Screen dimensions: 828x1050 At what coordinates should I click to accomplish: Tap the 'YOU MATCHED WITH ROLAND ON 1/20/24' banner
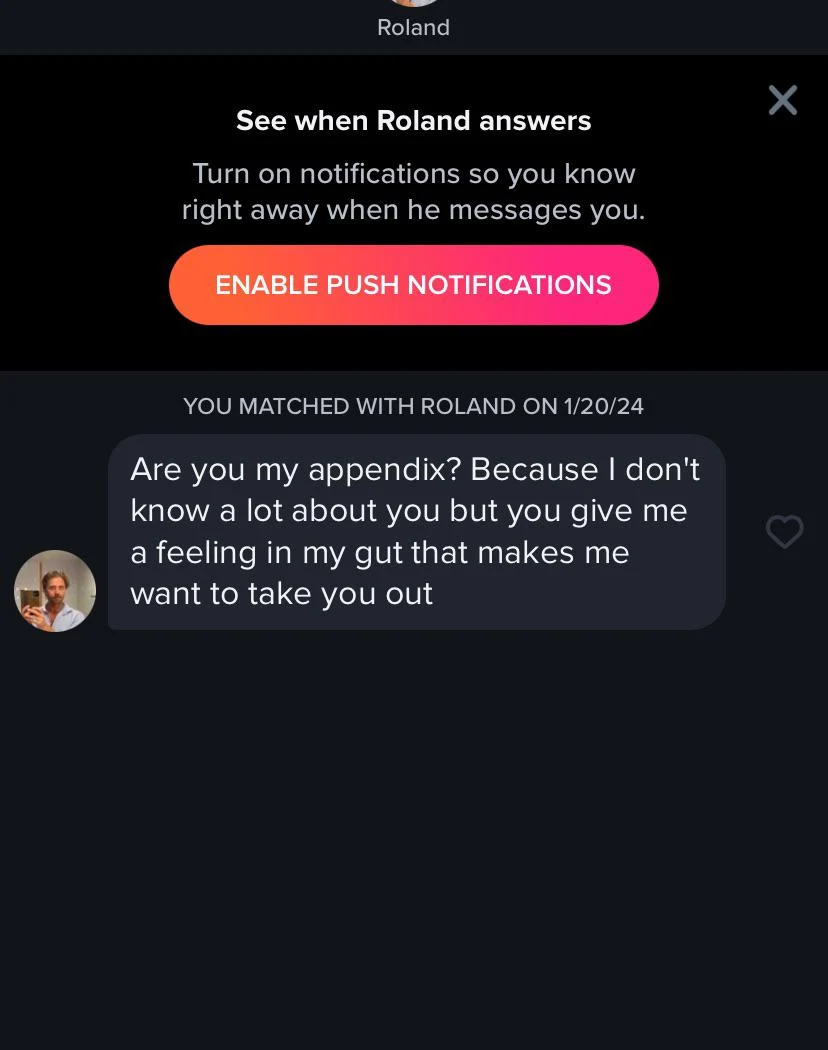pyautogui.click(x=413, y=406)
